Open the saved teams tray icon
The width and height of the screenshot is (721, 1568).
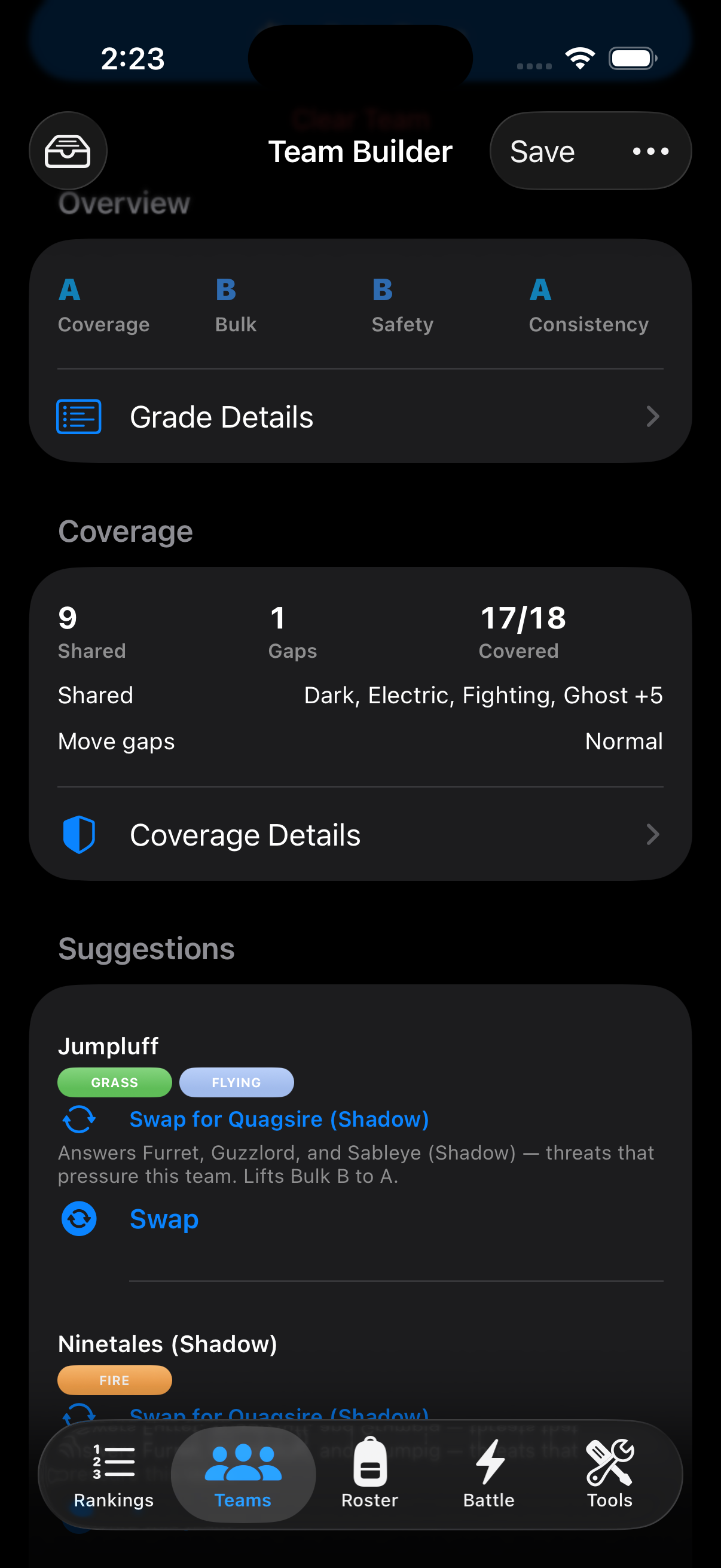68,151
